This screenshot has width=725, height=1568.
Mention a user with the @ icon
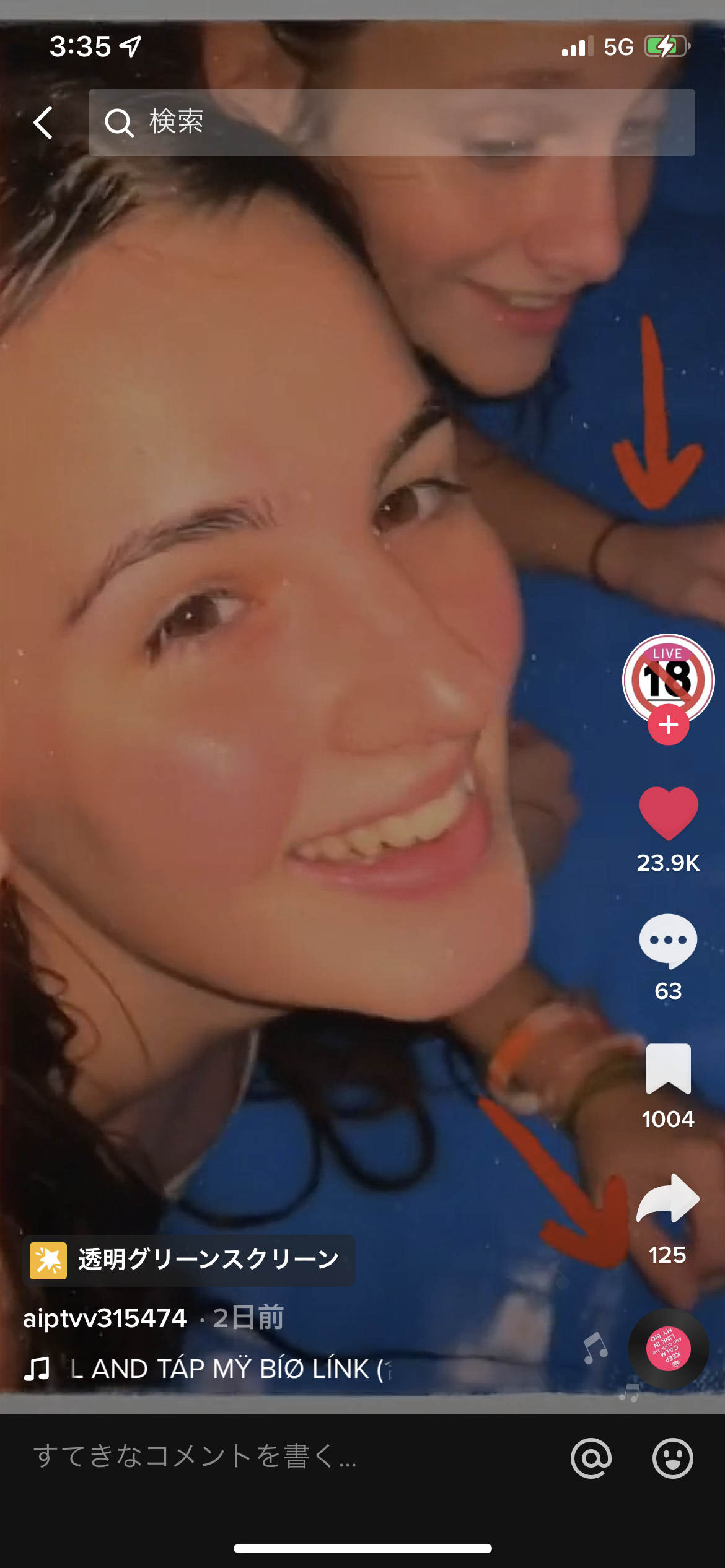coord(591,1458)
